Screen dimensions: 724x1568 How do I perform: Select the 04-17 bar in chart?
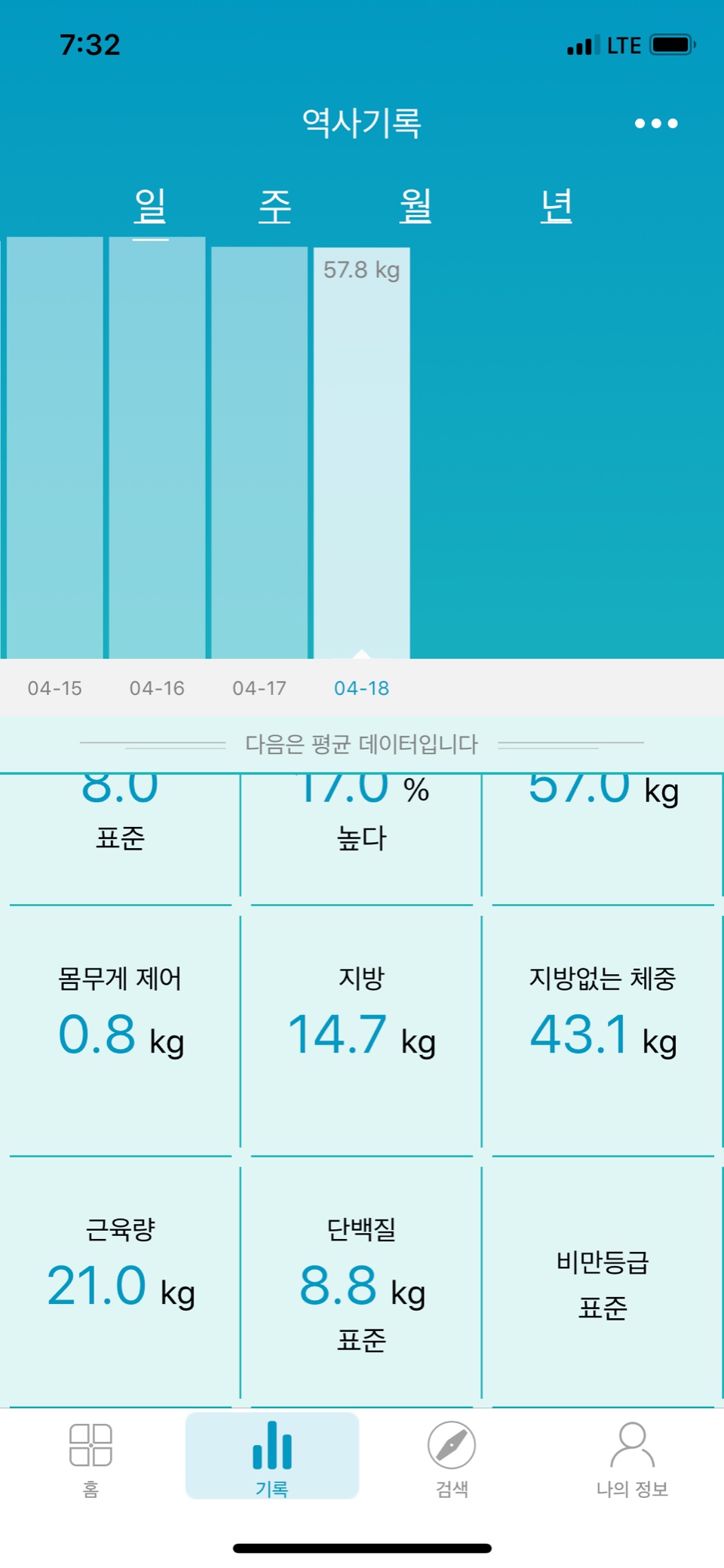pyautogui.click(x=259, y=453)
